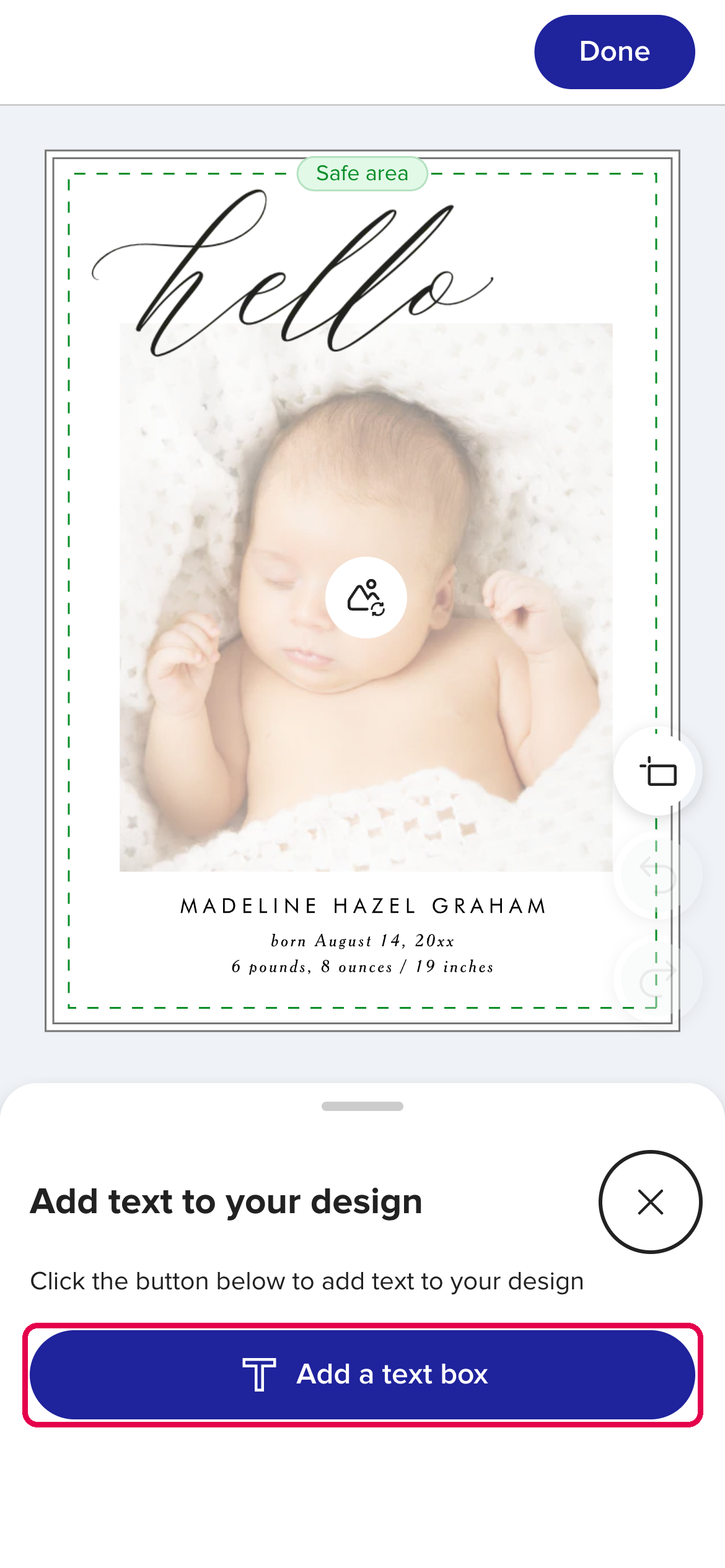The height and width of the screenshot is (1568, 725).
Task: Redo the last edit
Action: [657, 979]
